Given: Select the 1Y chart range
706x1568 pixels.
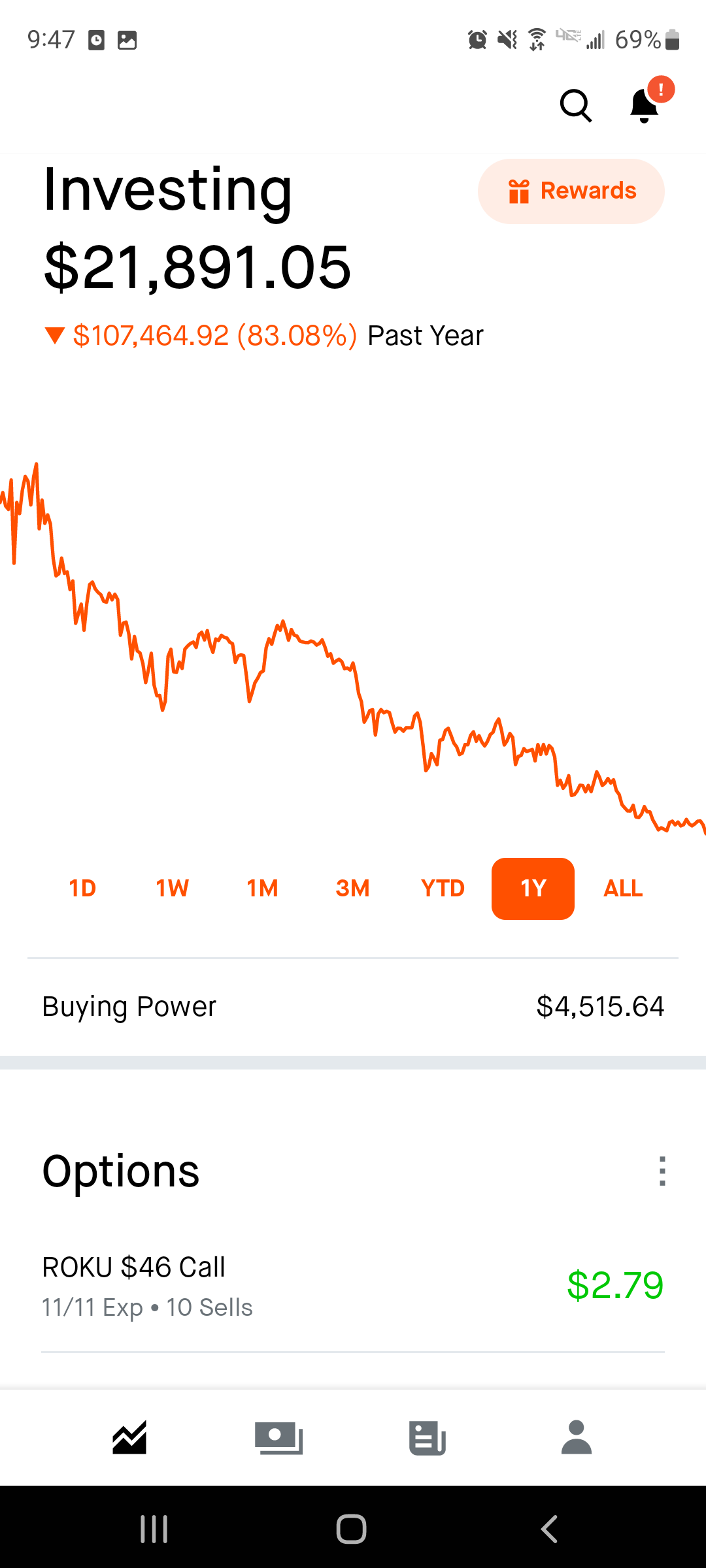Looking at the screenshot, I should point(533,889).
